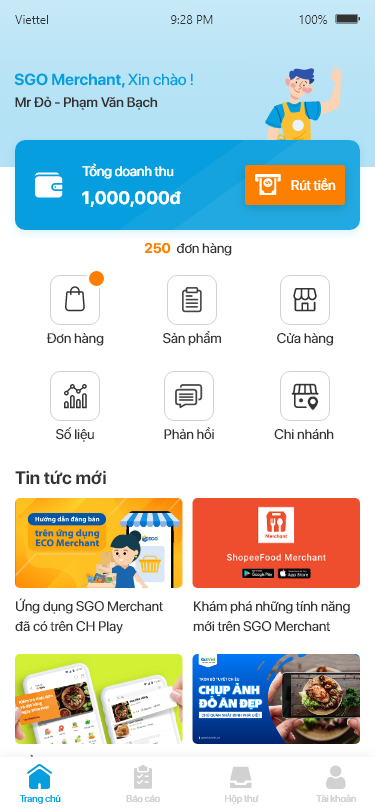
Task: Switch to the Hộp thư tab
Action: [x=241, y=785]
